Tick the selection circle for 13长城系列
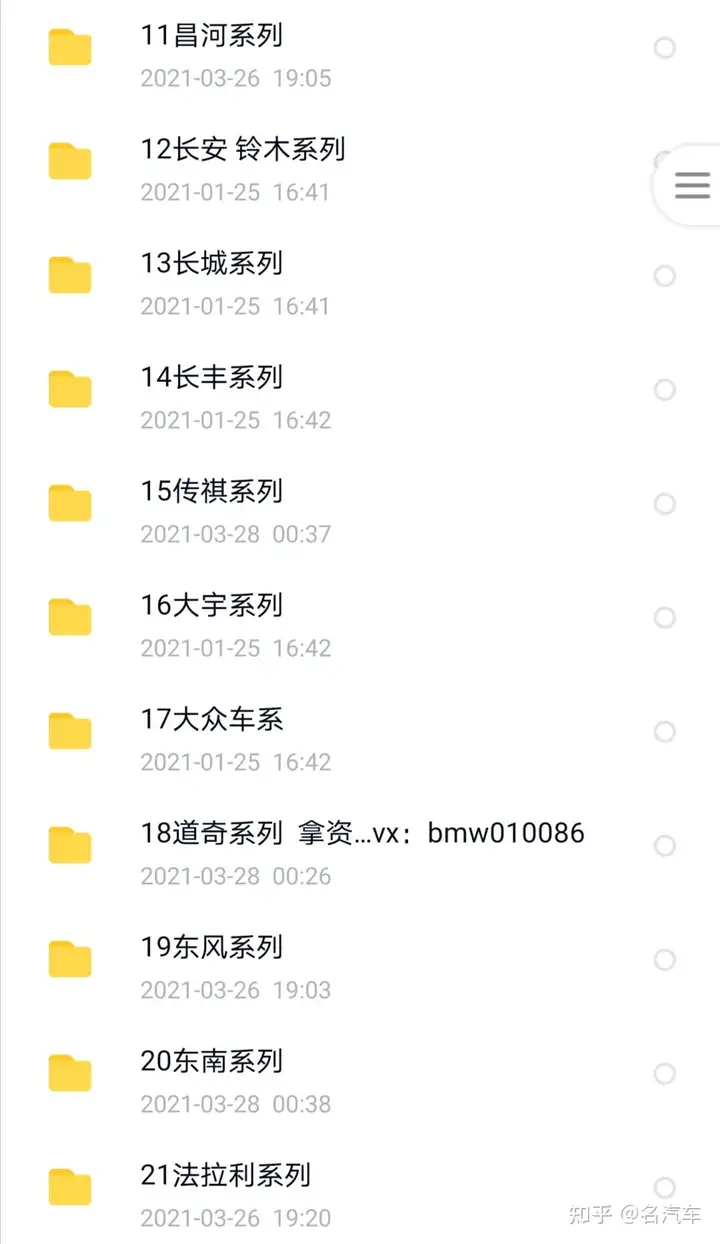The width and height of the screenshot is (720, 1244). 665,276
